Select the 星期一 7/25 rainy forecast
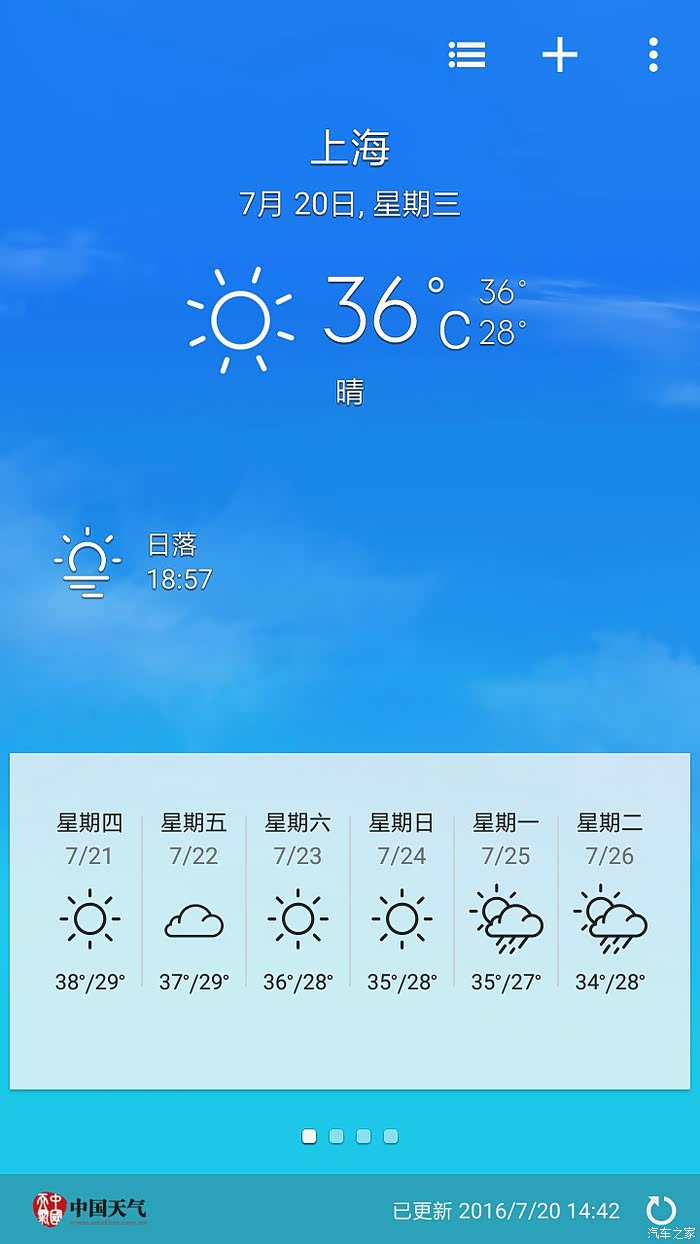The height and width of the screenshot is (1244, 700). 506,902
